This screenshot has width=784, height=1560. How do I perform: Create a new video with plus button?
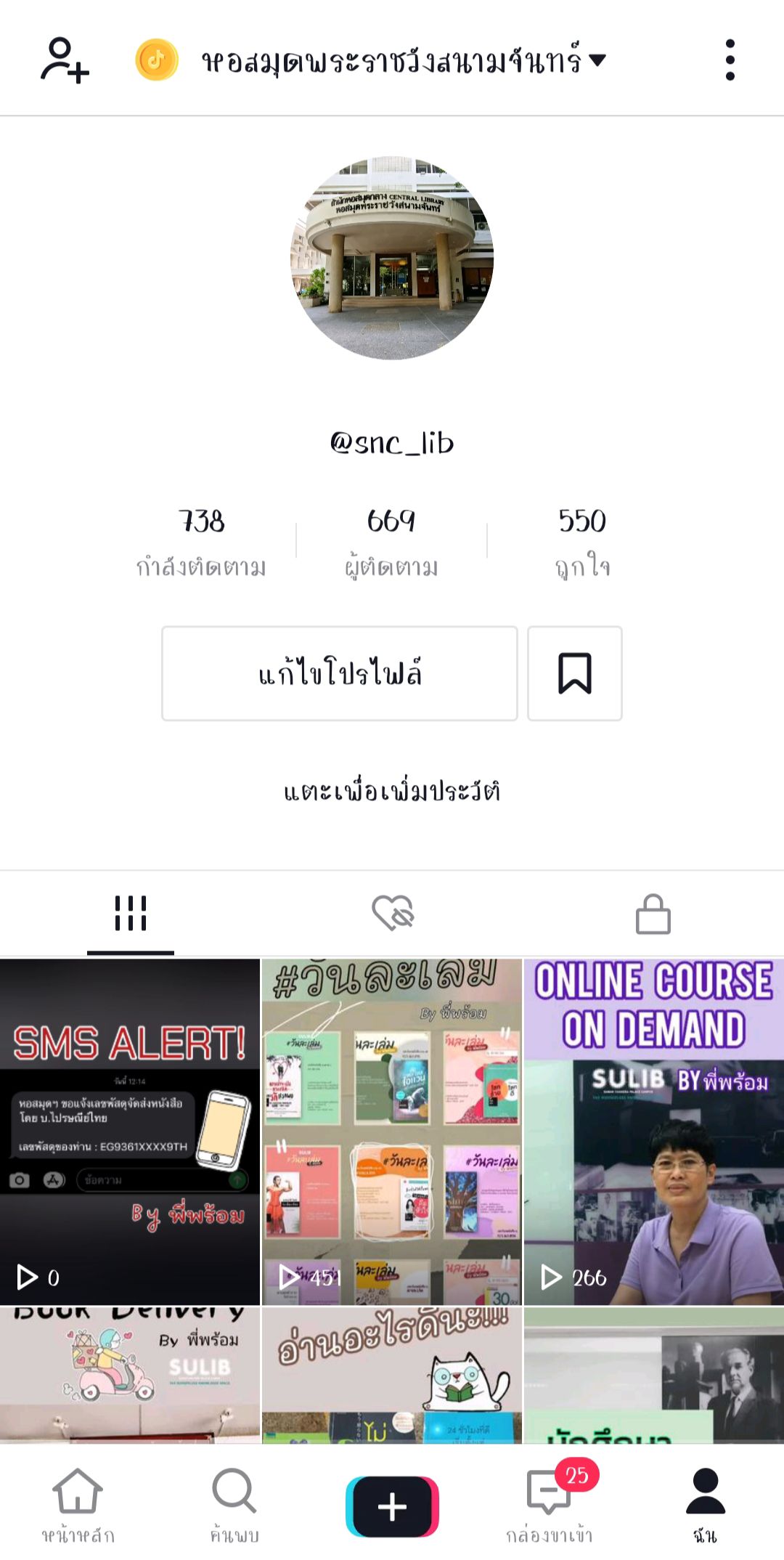[x=392, y=1507]
